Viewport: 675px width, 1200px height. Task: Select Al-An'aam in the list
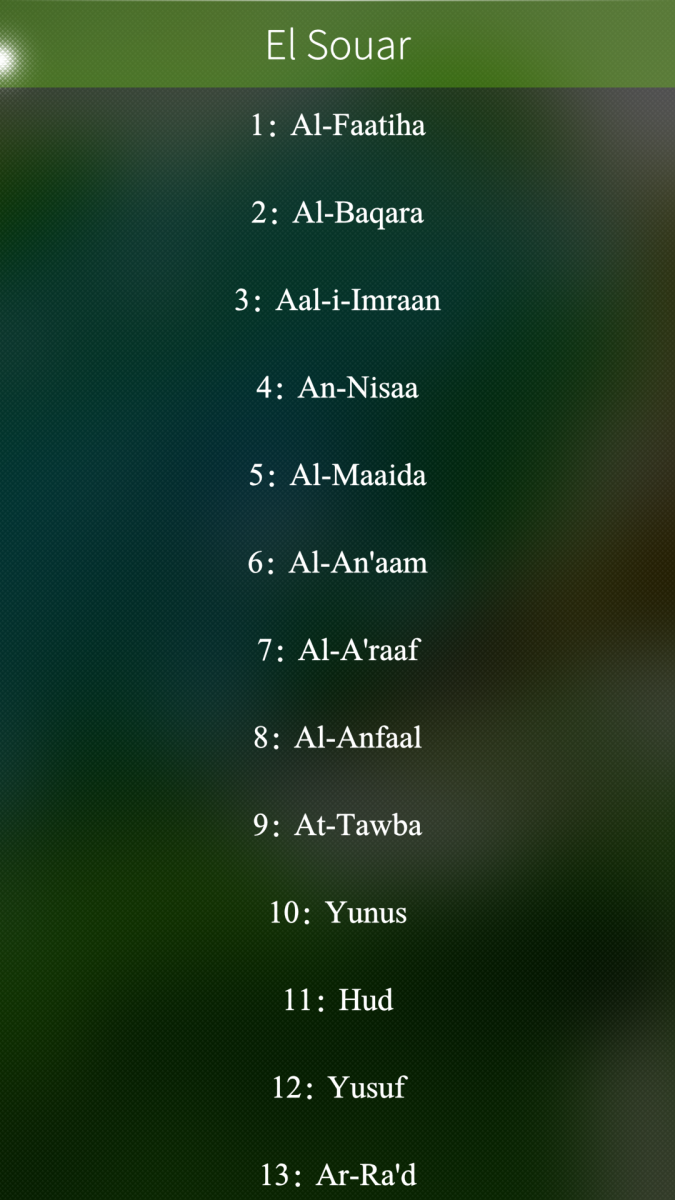[337, 563]
